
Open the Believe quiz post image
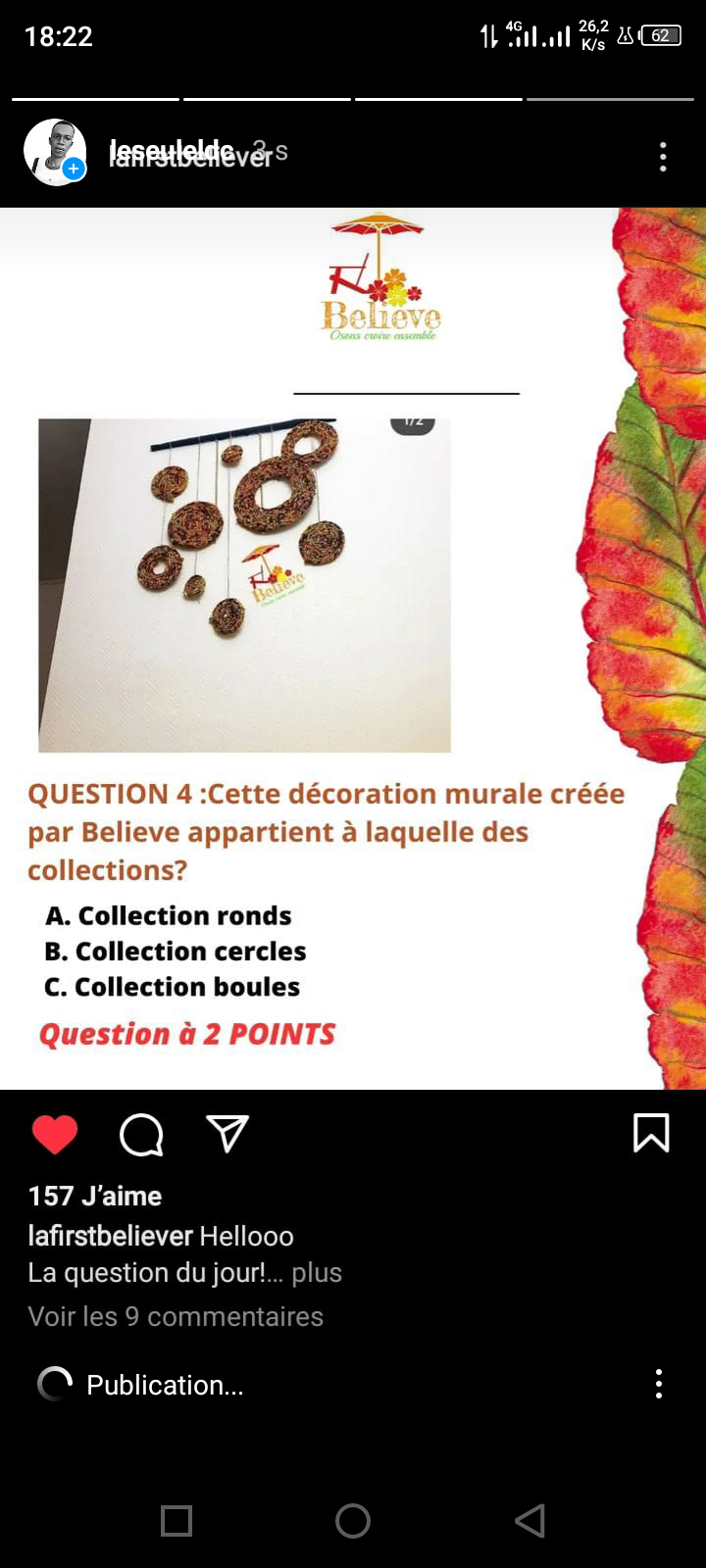(353, 648)
